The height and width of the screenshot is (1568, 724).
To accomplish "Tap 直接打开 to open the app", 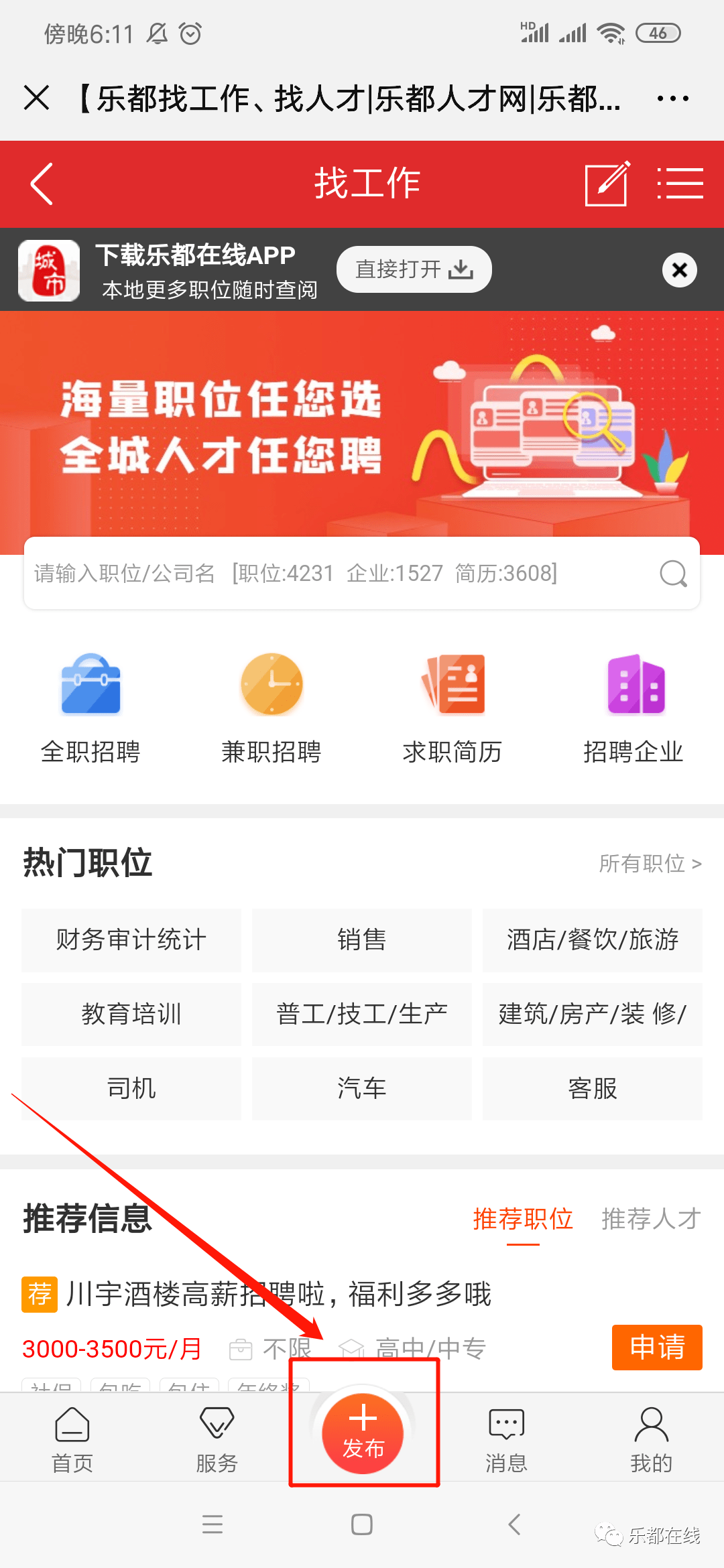I will point(414,269).
